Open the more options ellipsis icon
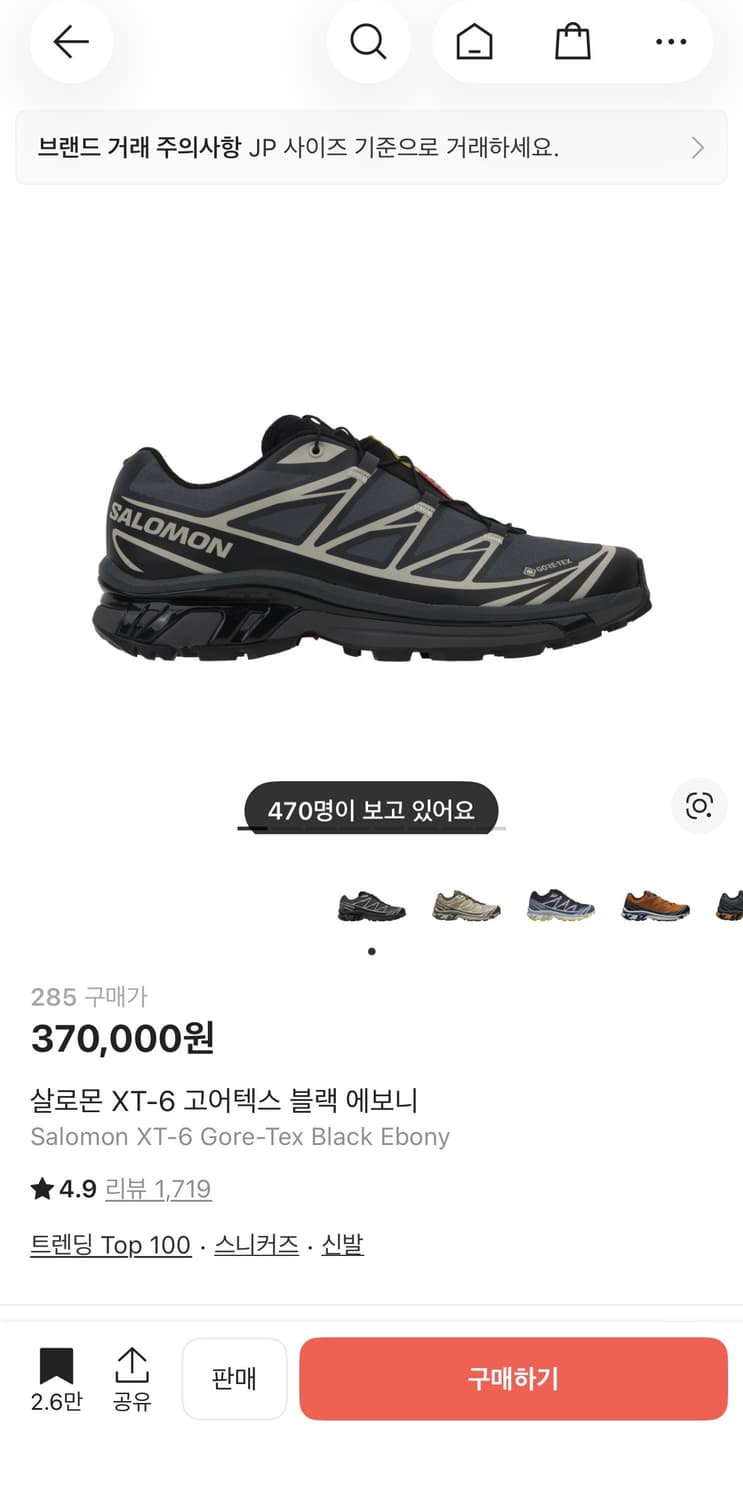 tap(671, 41)
